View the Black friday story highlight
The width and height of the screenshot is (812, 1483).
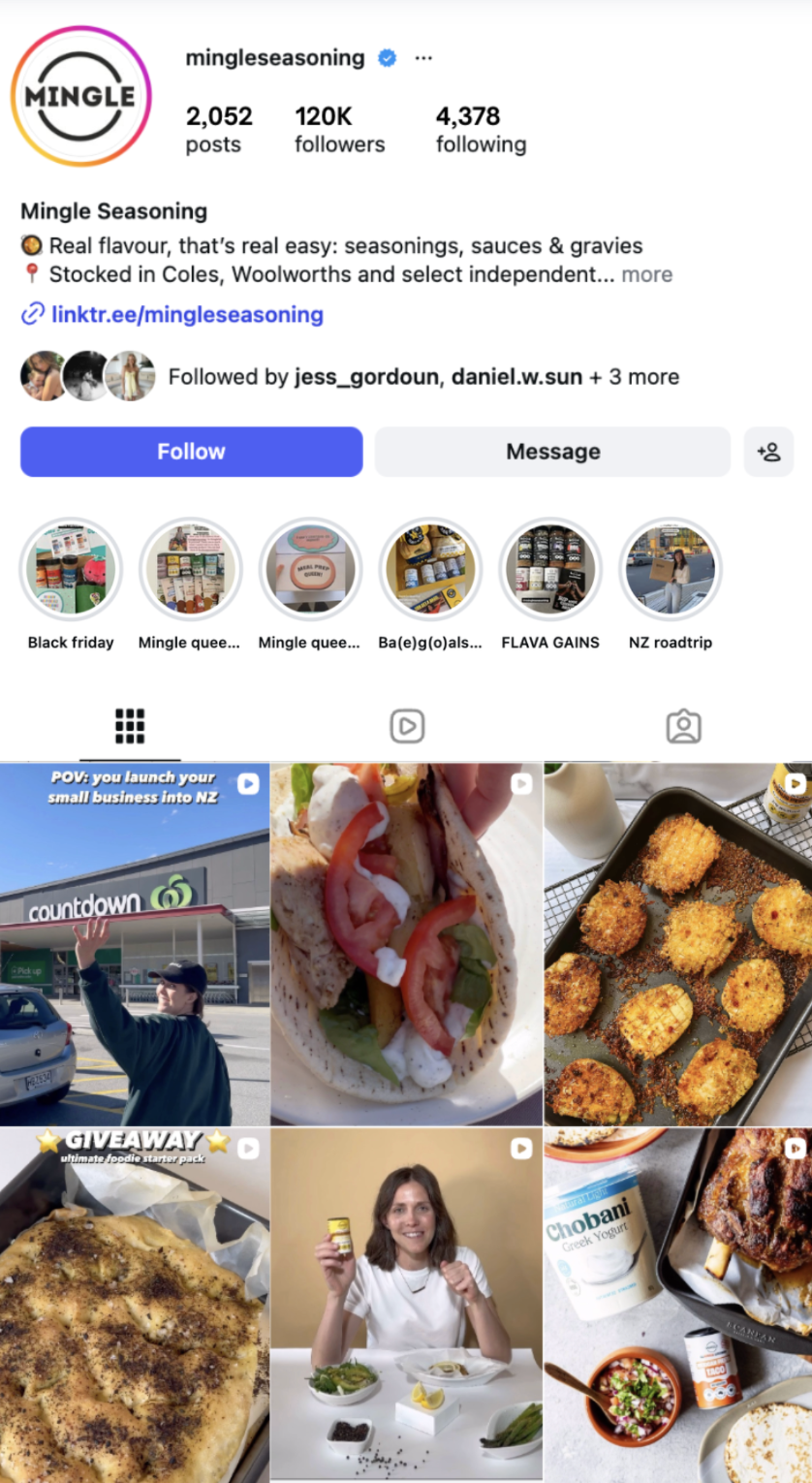coord(71,569)
